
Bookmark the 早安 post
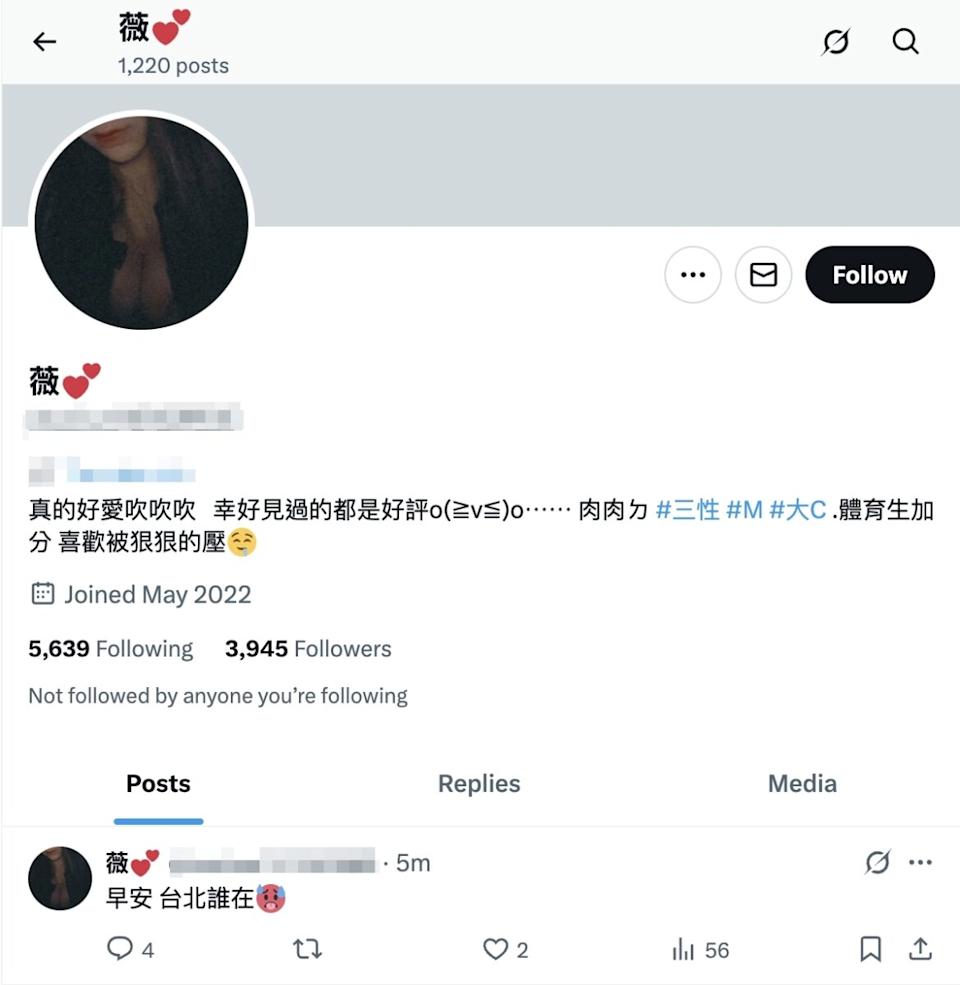click(871, 949)
